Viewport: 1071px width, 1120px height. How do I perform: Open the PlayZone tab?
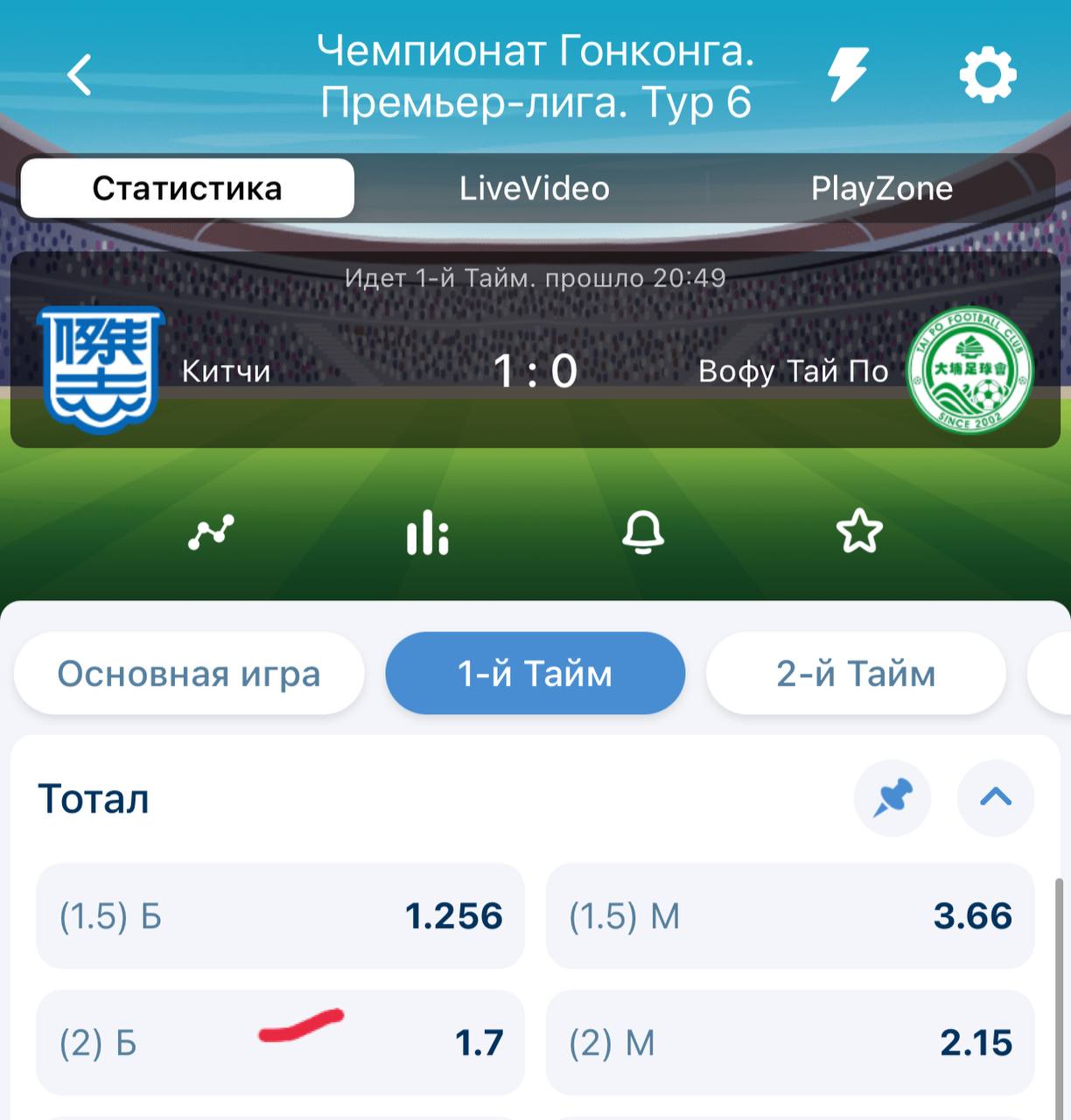881,188
